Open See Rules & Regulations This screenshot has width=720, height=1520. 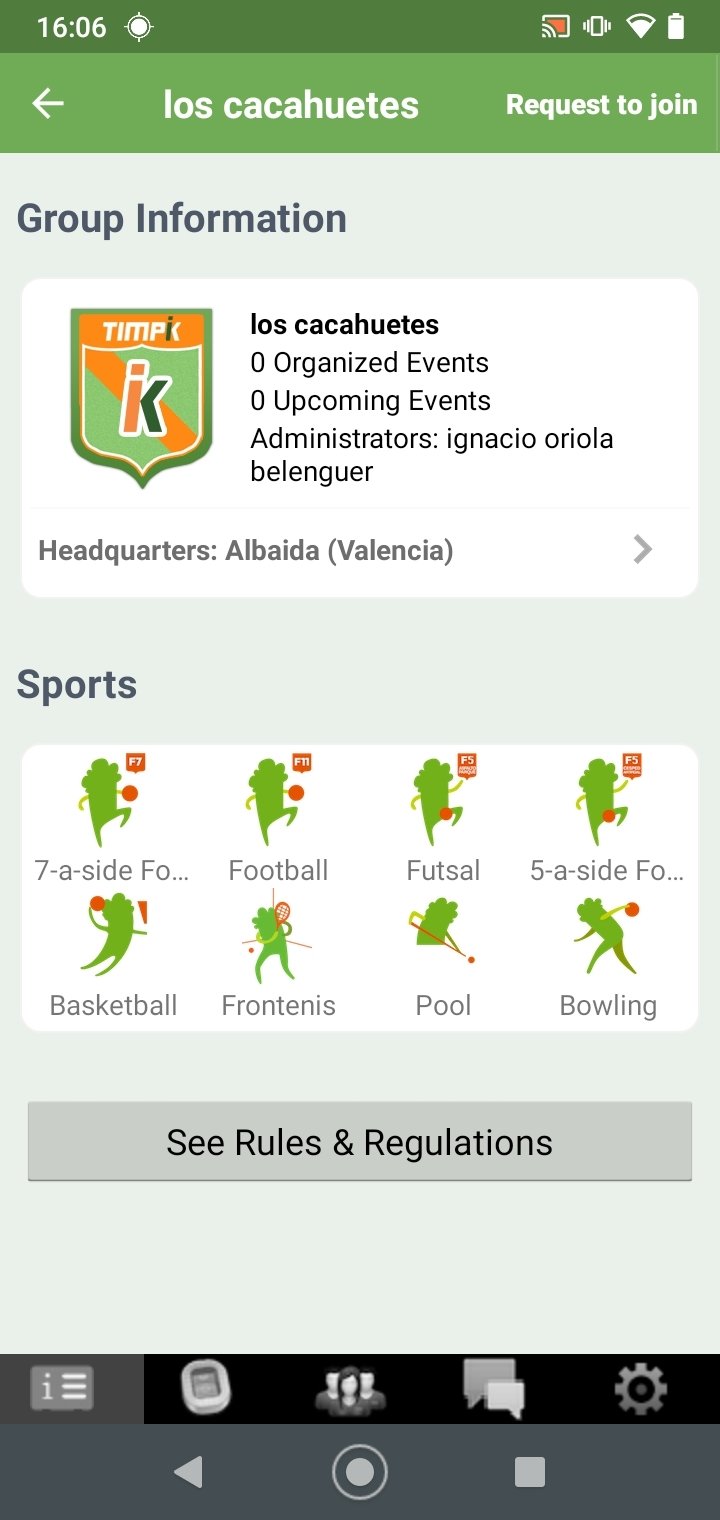[360, 1142]
